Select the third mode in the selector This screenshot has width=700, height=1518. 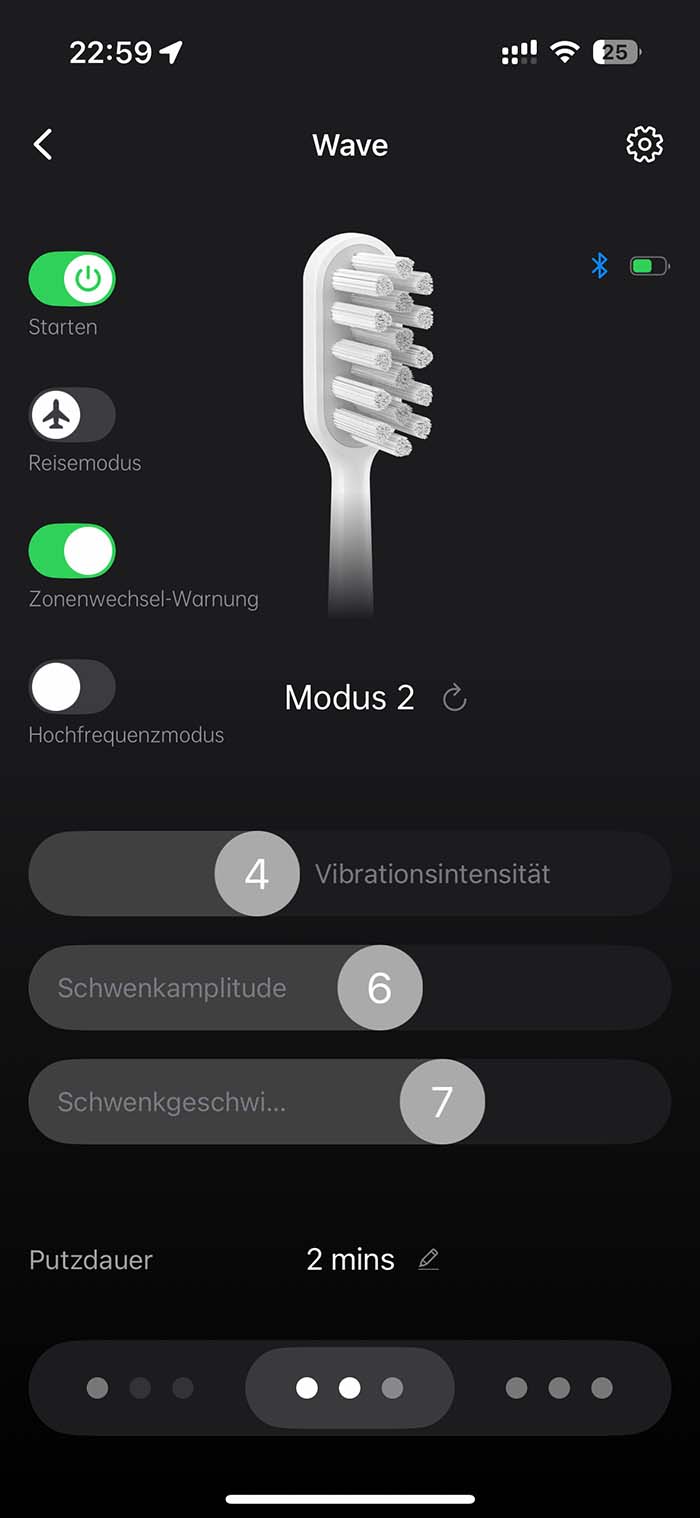click(x=559, y=1388)
